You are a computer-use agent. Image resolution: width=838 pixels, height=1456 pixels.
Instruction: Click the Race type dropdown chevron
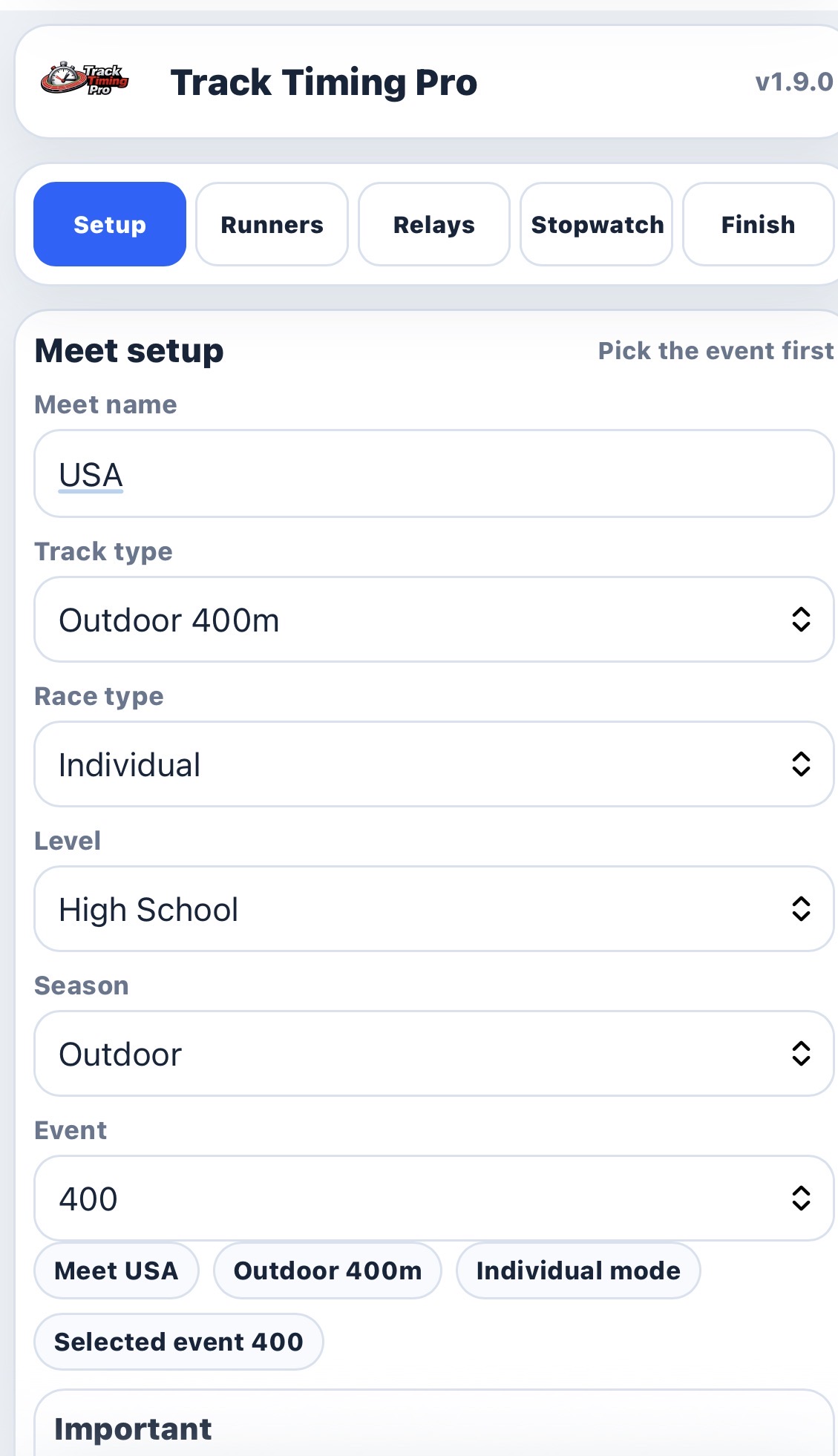point(802,764)
